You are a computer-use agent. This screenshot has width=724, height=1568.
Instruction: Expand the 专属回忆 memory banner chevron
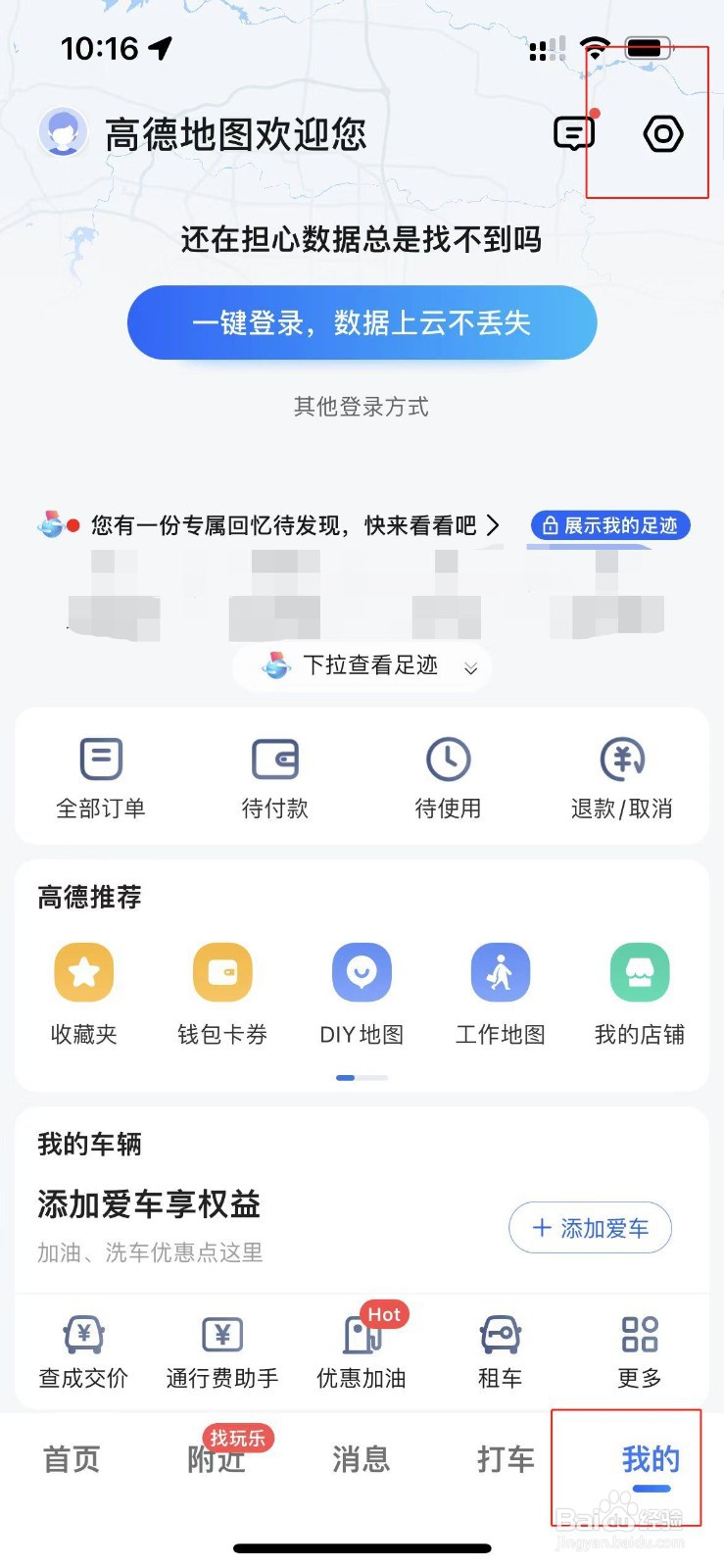pos(495,525)
